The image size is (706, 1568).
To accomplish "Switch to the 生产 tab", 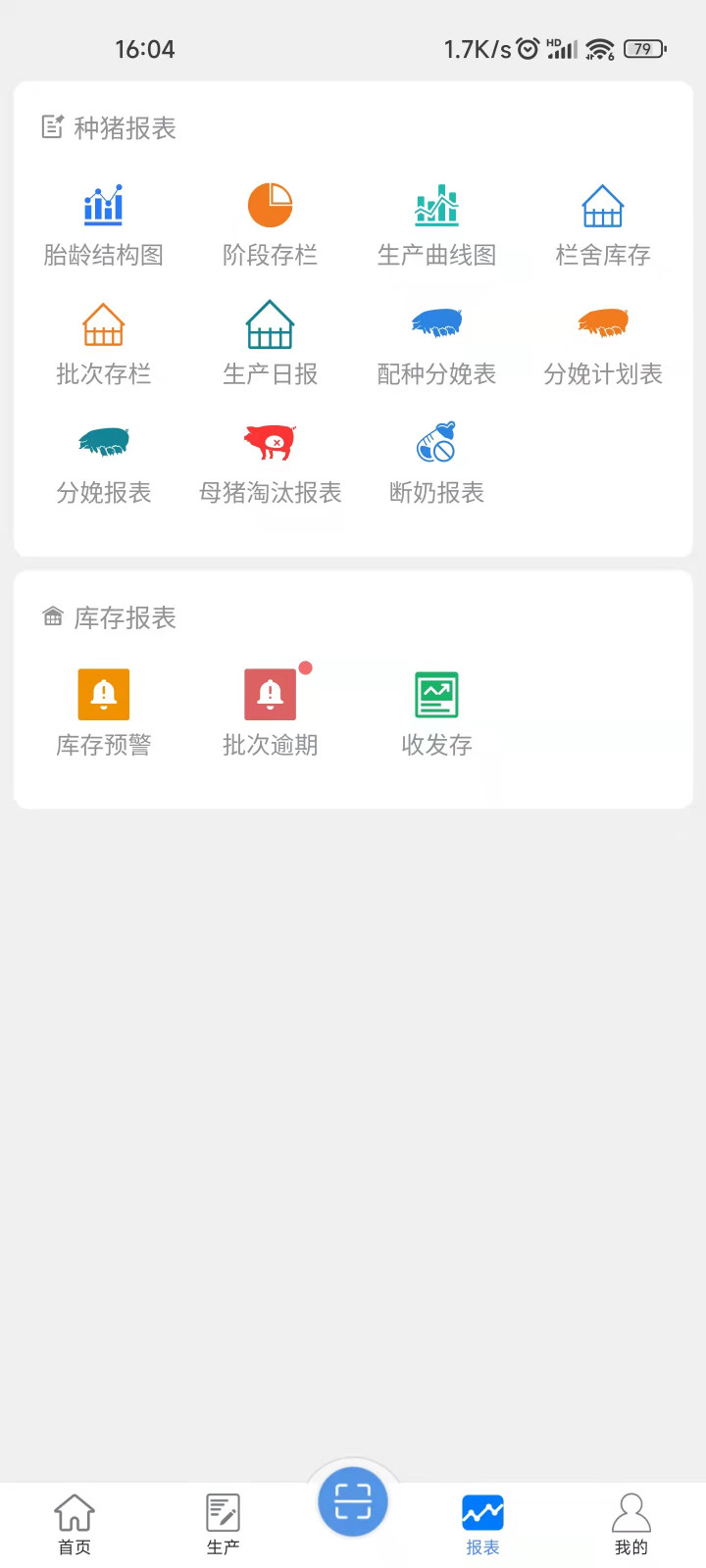I will tap(223, 1524).
